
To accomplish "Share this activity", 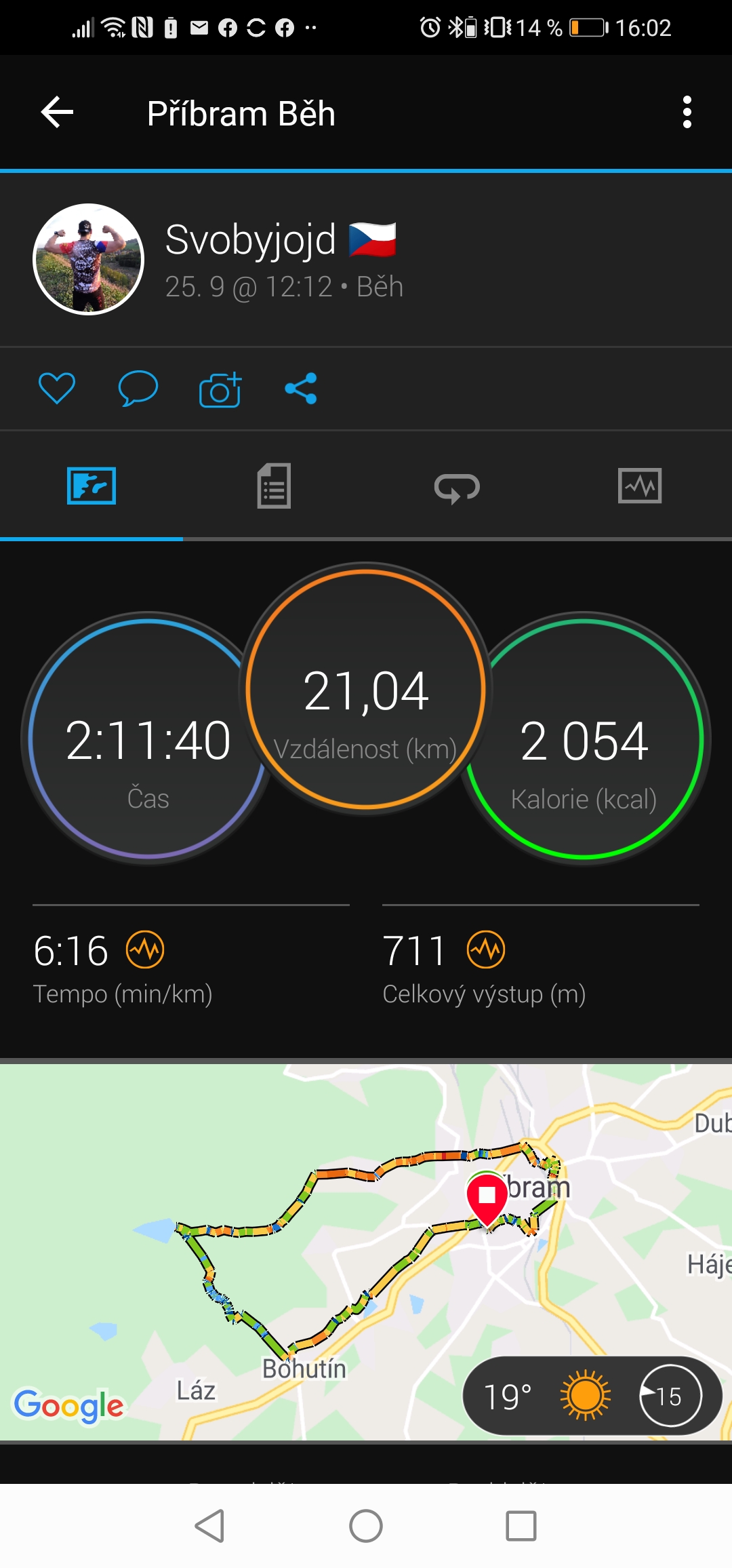I will coord(301,389).
